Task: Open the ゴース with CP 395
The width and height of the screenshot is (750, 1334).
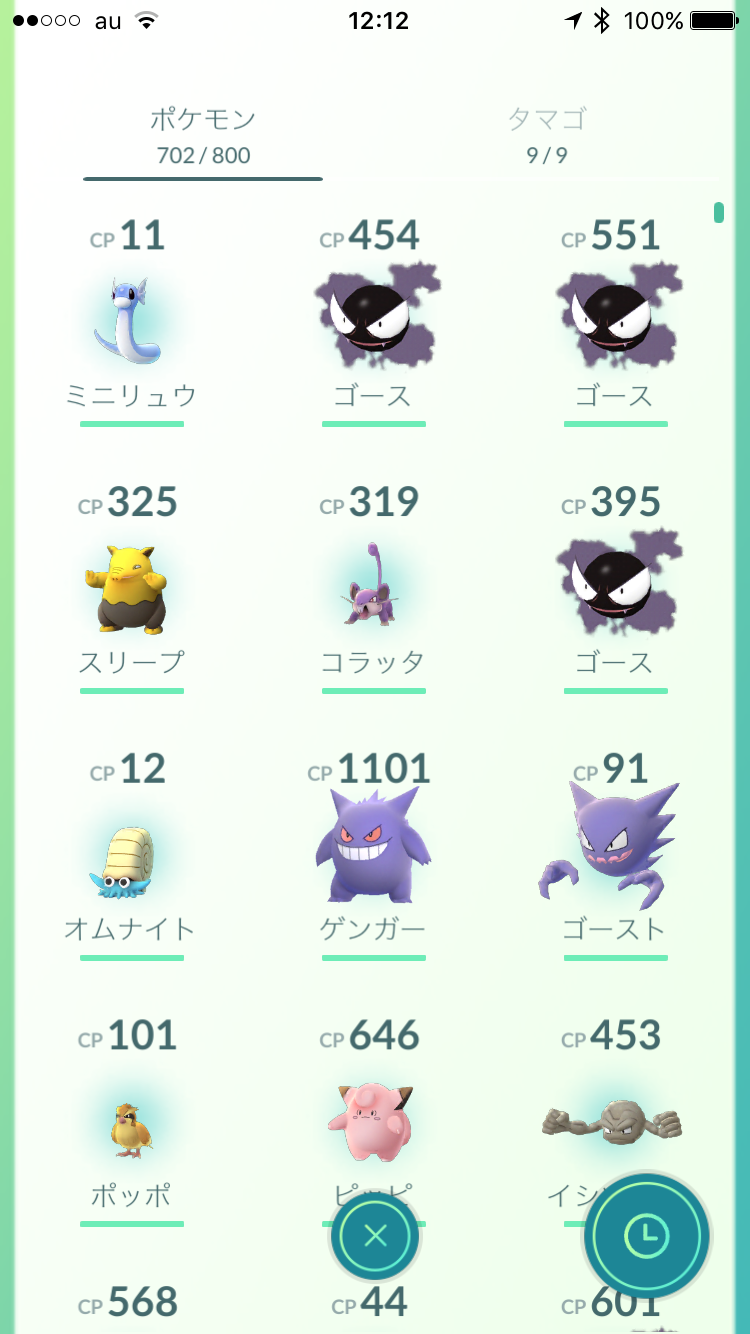Action: point(616,589)
